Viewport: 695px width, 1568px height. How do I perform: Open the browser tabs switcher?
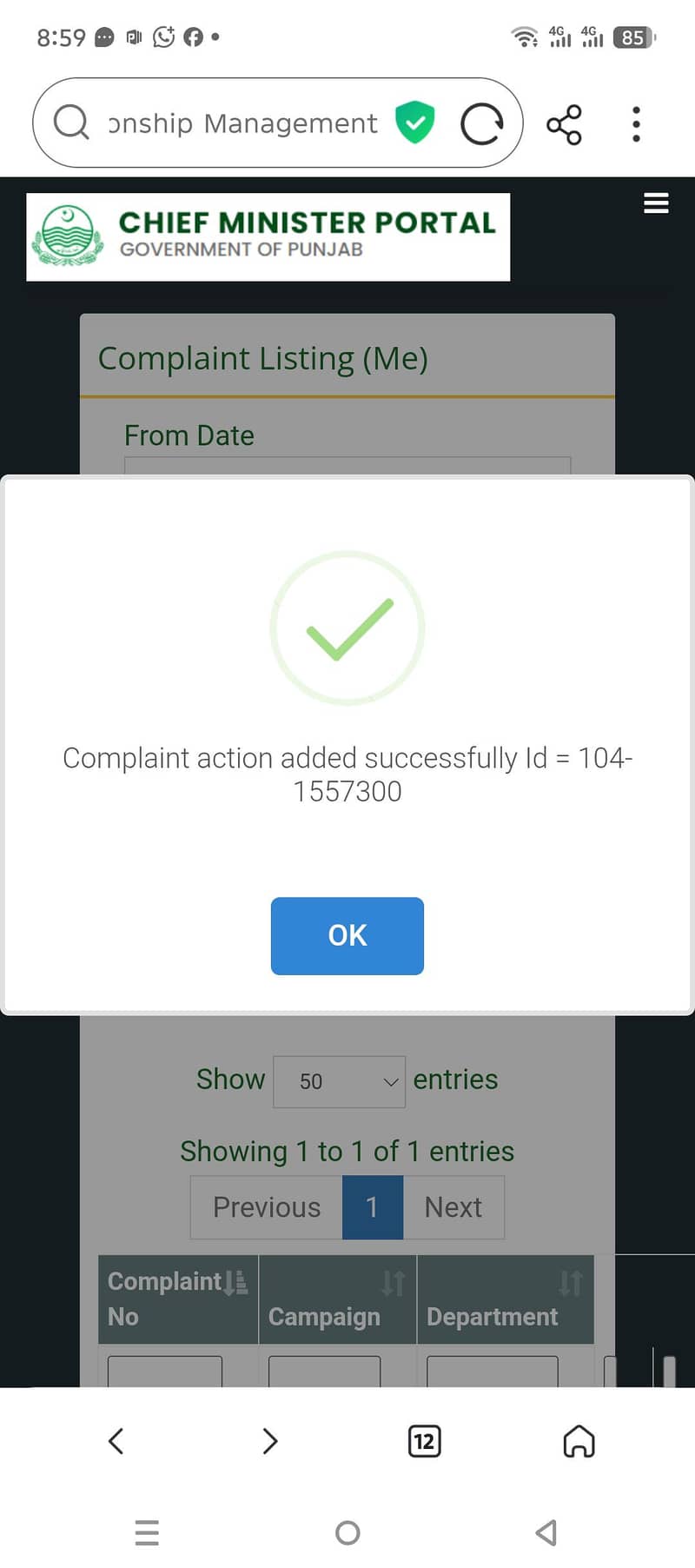coord(424,1441)
